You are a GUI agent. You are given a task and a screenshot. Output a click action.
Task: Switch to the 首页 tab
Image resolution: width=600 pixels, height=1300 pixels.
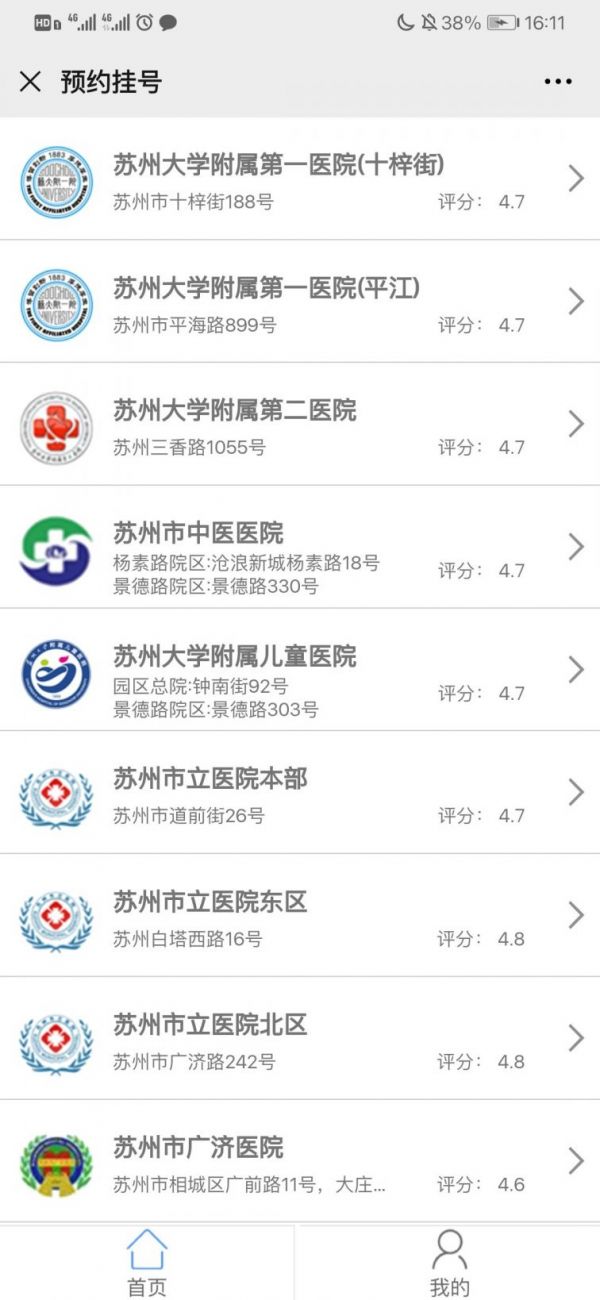(x=147, y=1263)
